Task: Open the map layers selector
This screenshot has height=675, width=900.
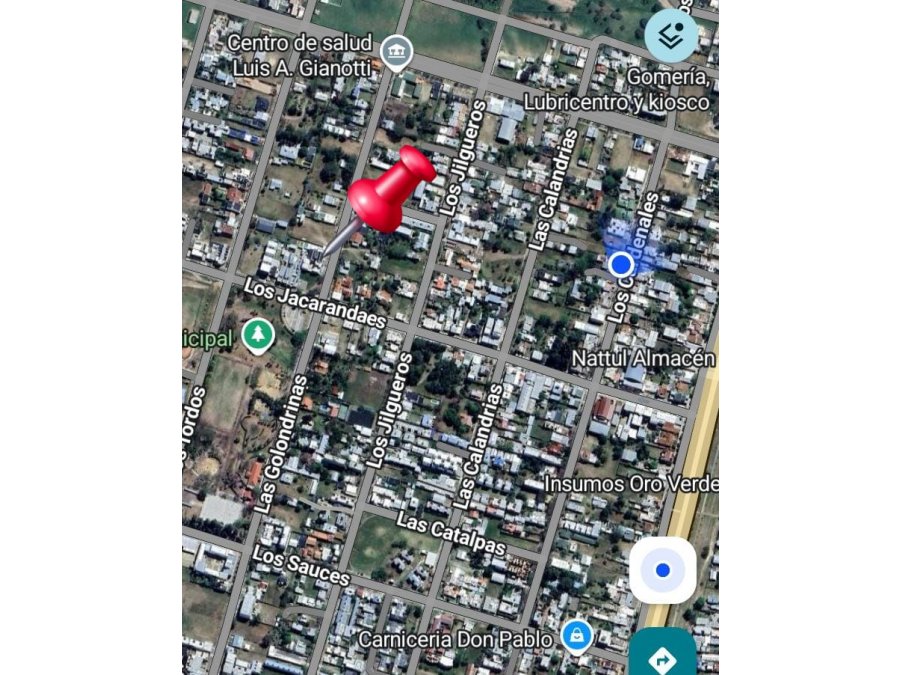Action: tap(671, 35)
